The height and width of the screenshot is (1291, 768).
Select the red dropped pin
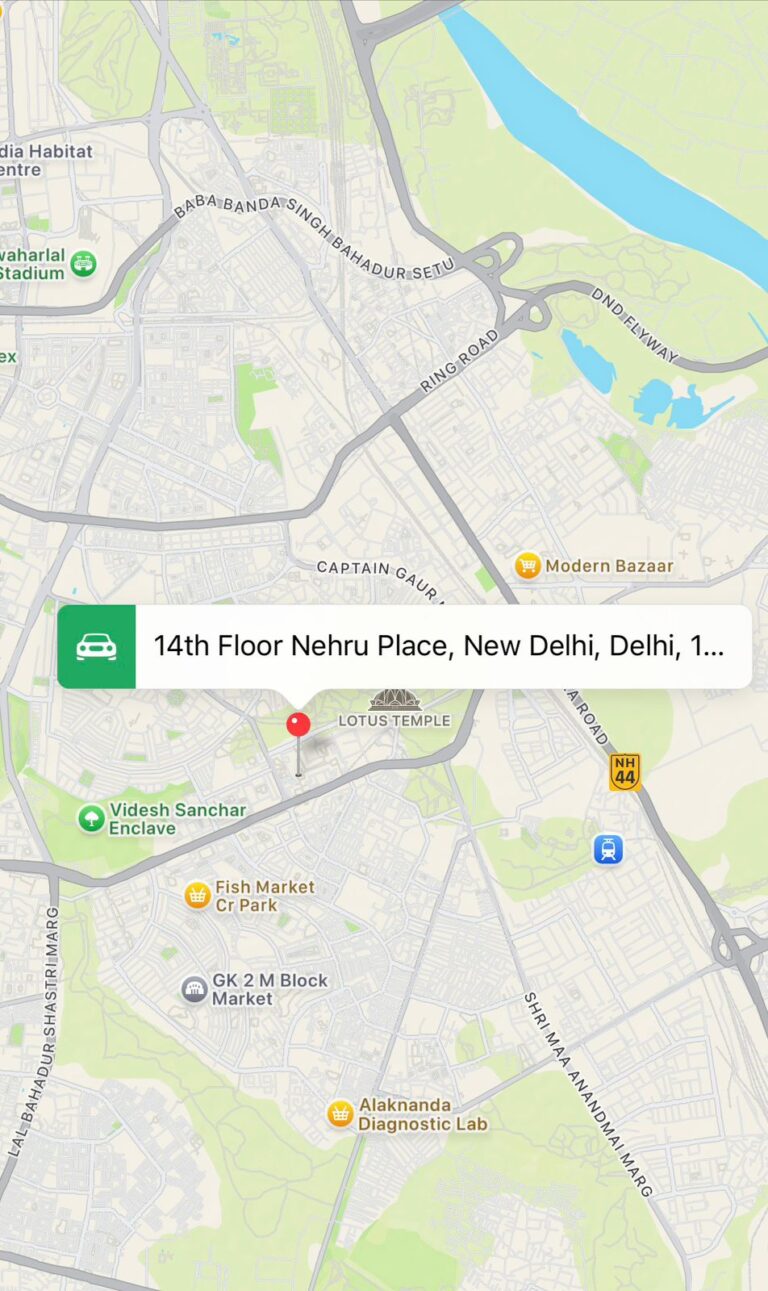298,726
